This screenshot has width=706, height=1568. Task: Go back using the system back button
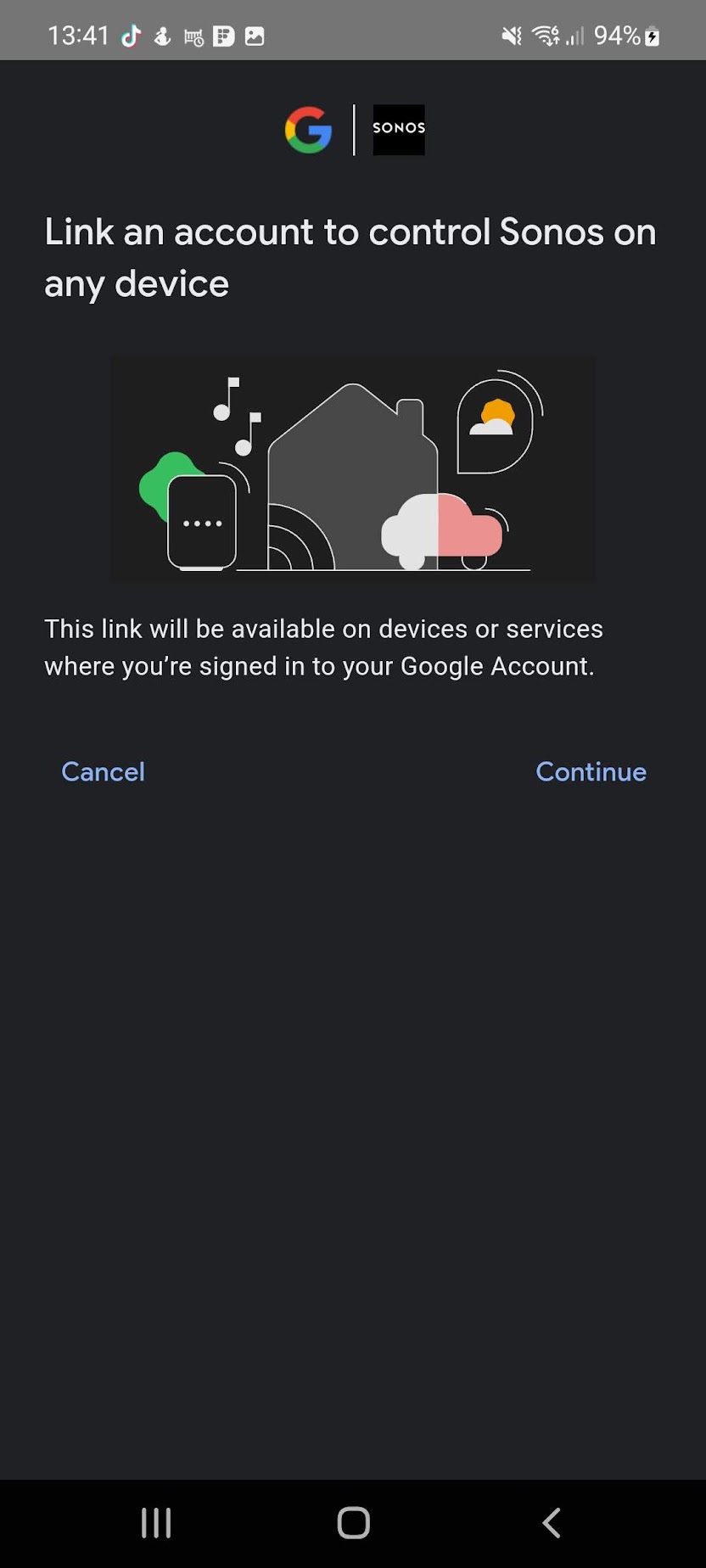552,1522
